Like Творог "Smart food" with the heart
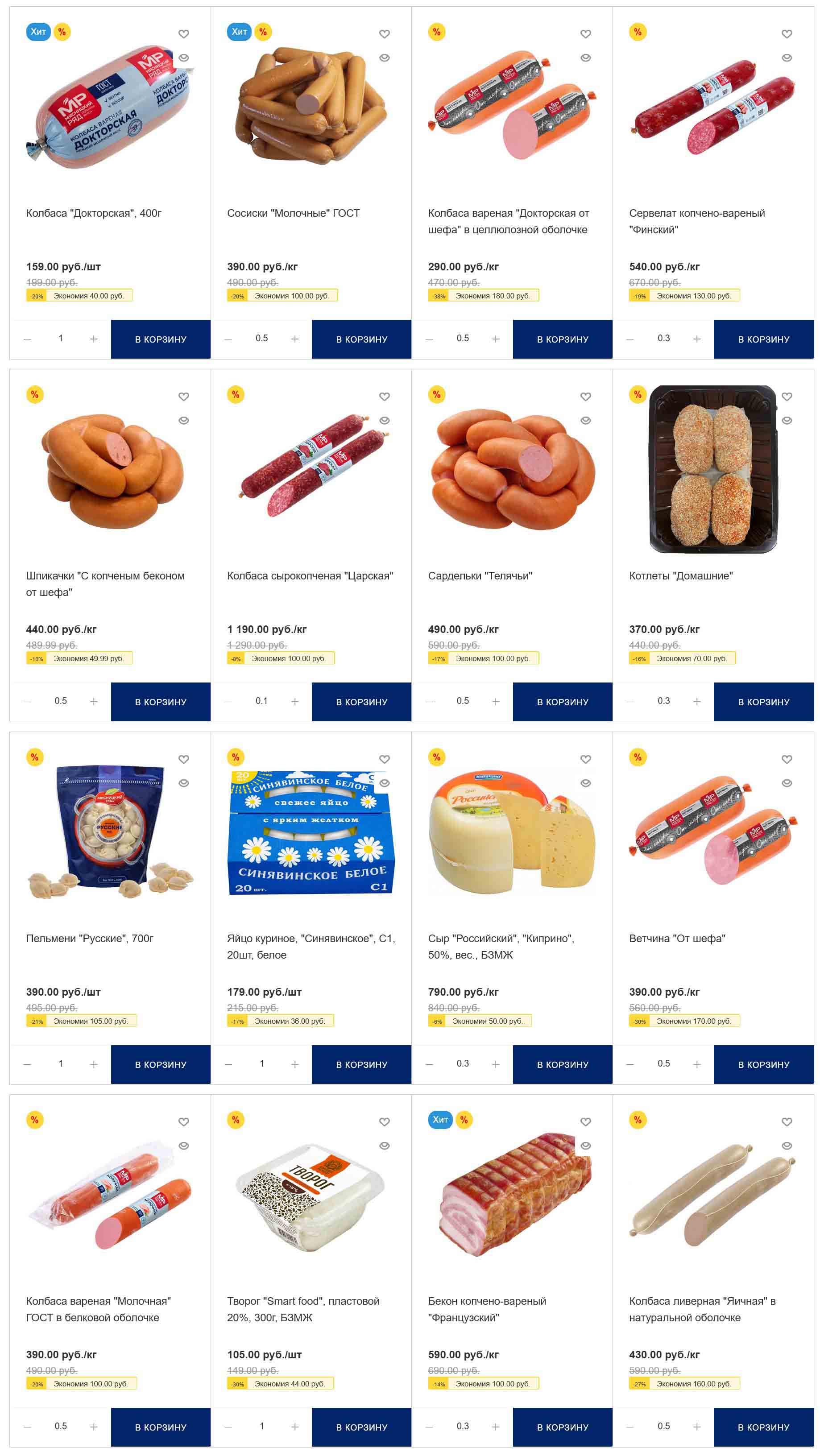 point(384,1122)
